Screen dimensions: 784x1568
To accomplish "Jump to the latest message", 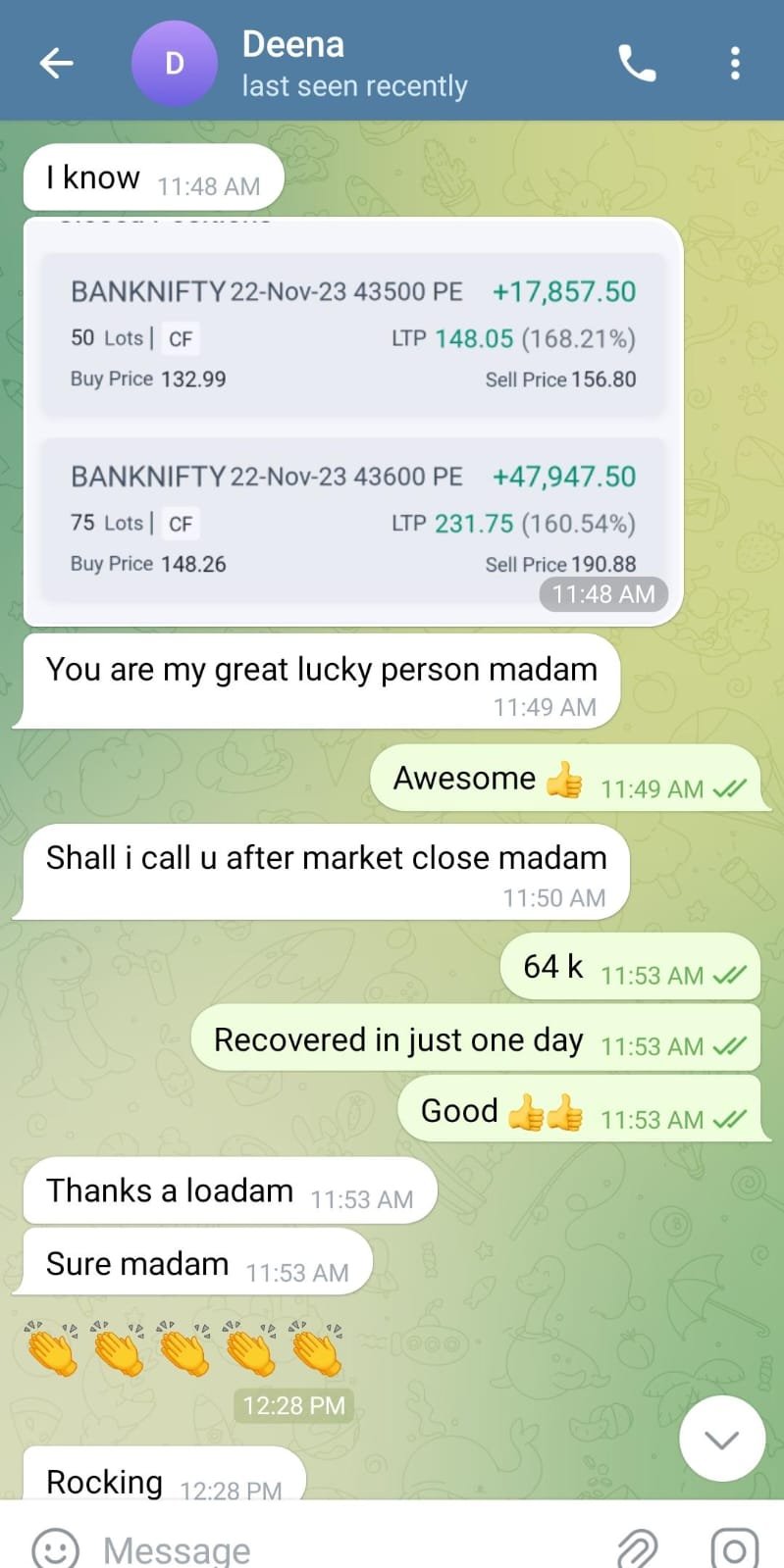I will coord(721,1439).
